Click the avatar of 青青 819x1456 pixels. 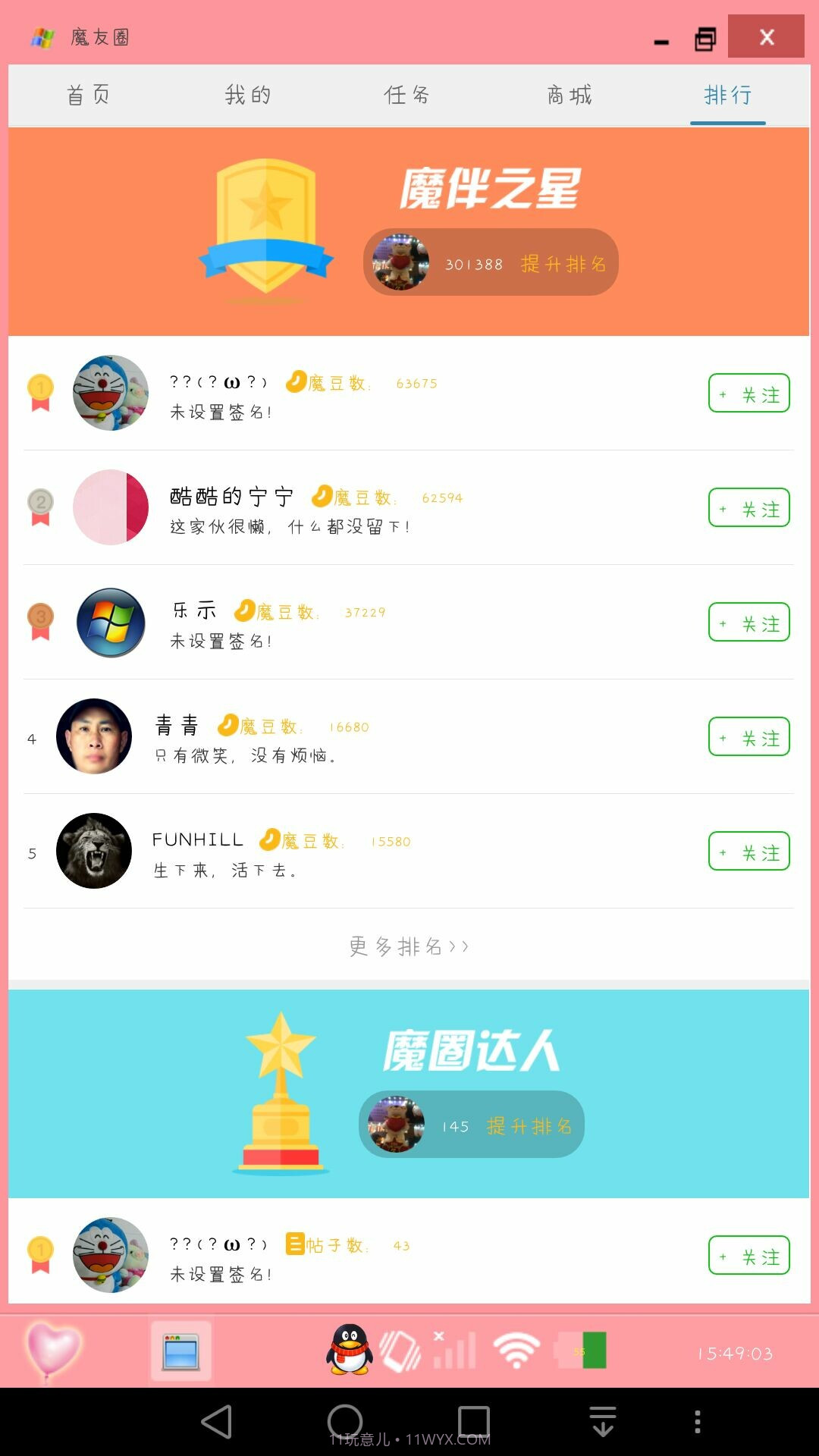(93, 736)
